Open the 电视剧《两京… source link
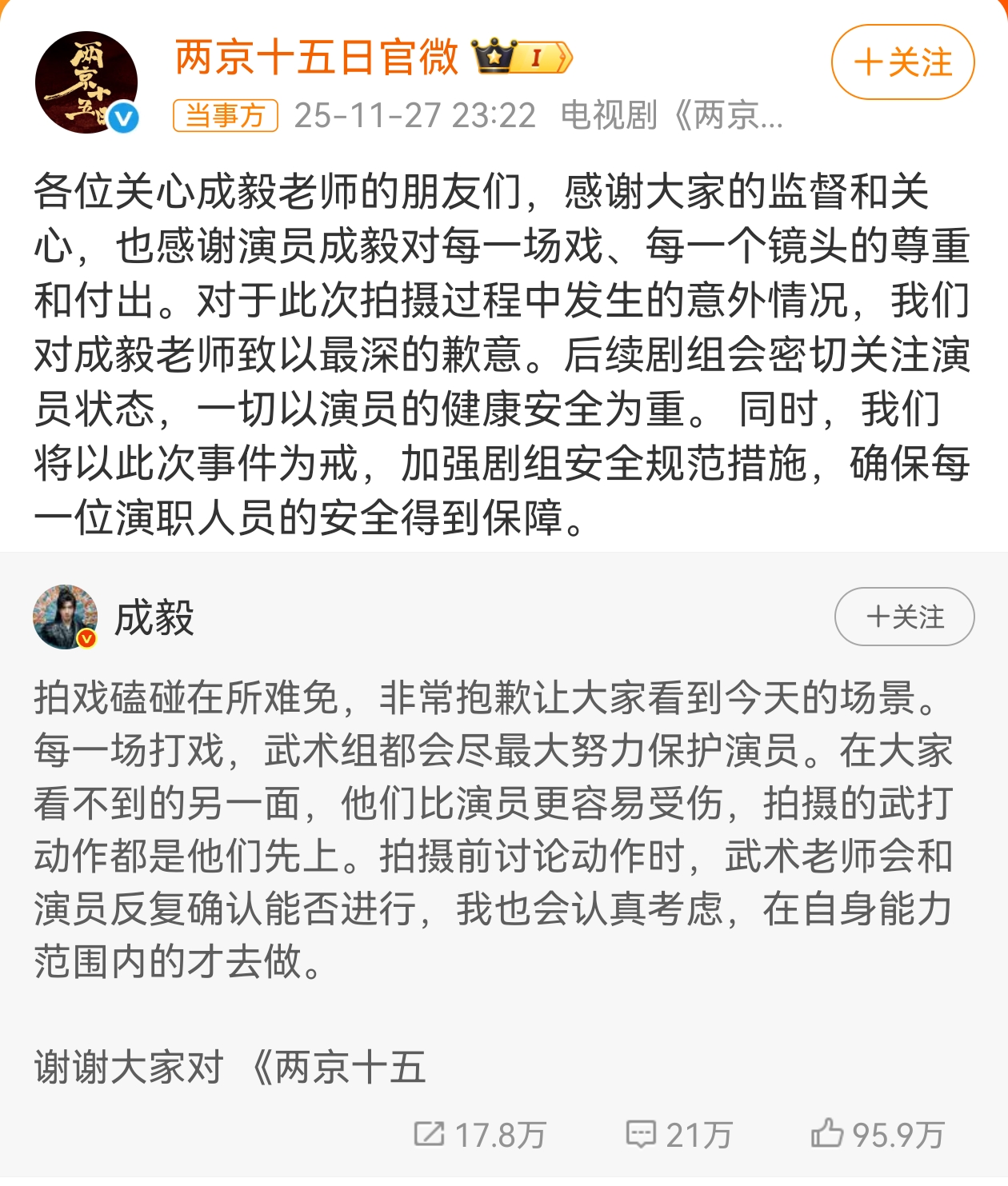 (670, 116)
